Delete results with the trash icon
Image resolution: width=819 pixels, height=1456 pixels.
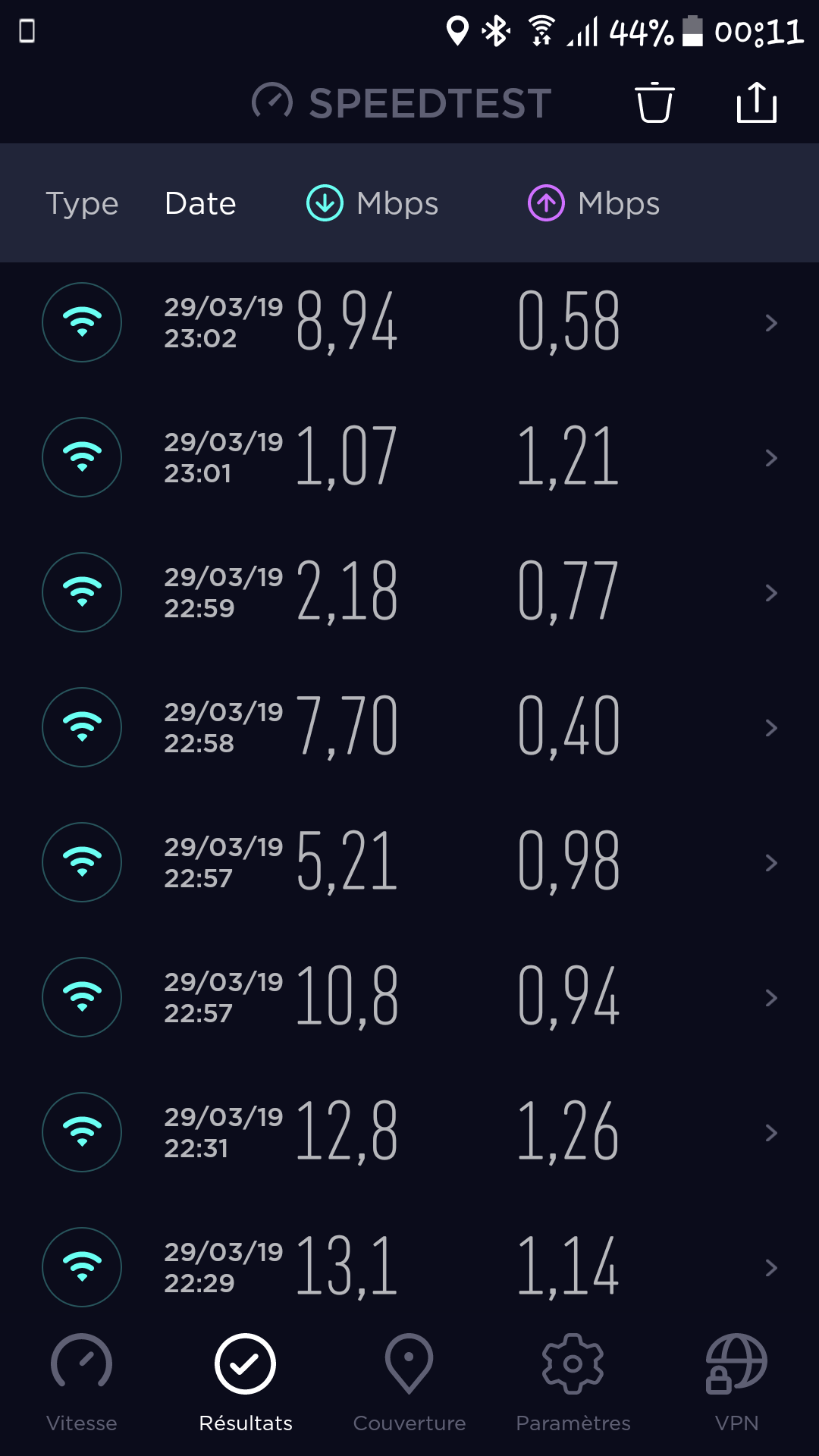click(654, 102)
